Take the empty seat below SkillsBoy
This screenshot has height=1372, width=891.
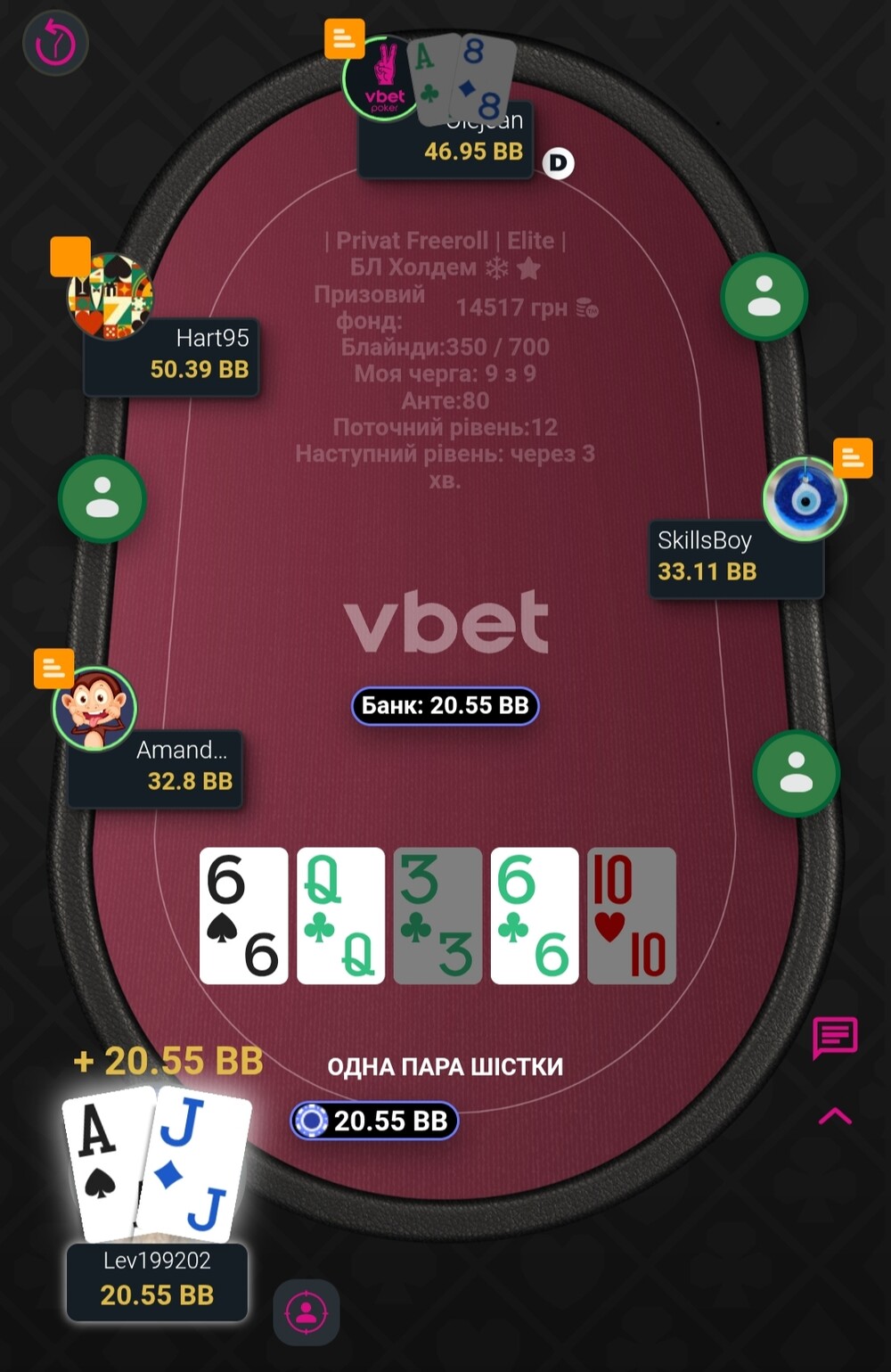pos(796,773)
